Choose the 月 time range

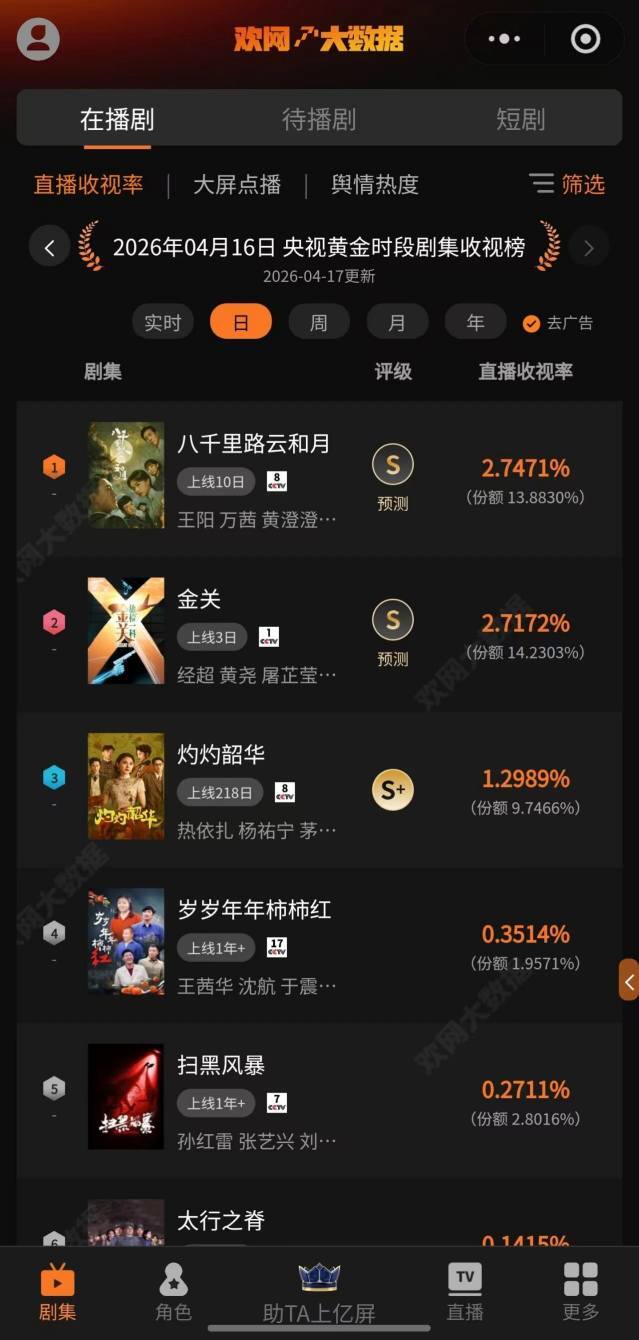coord(397,323)
